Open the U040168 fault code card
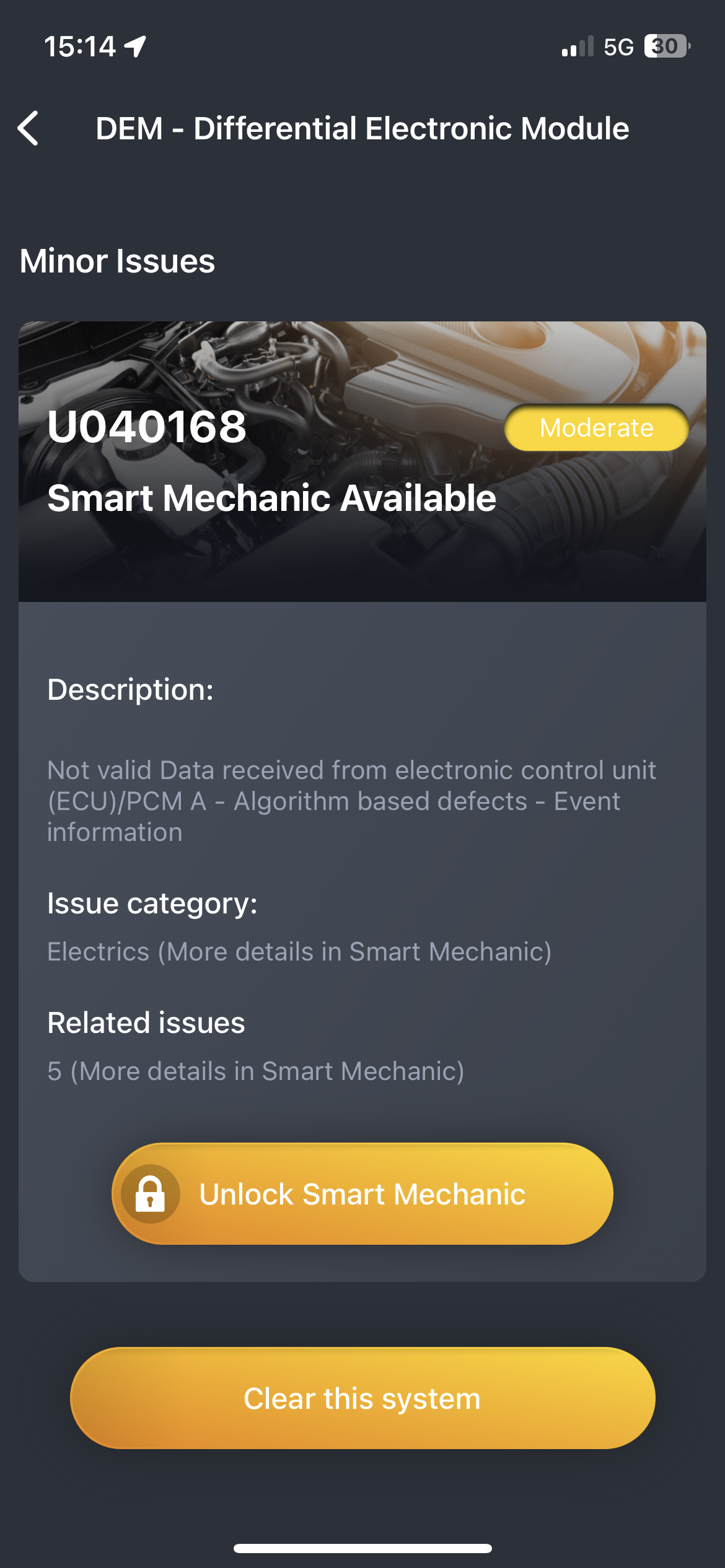Viewport: 725px width, 1568px height. [362, 461]
